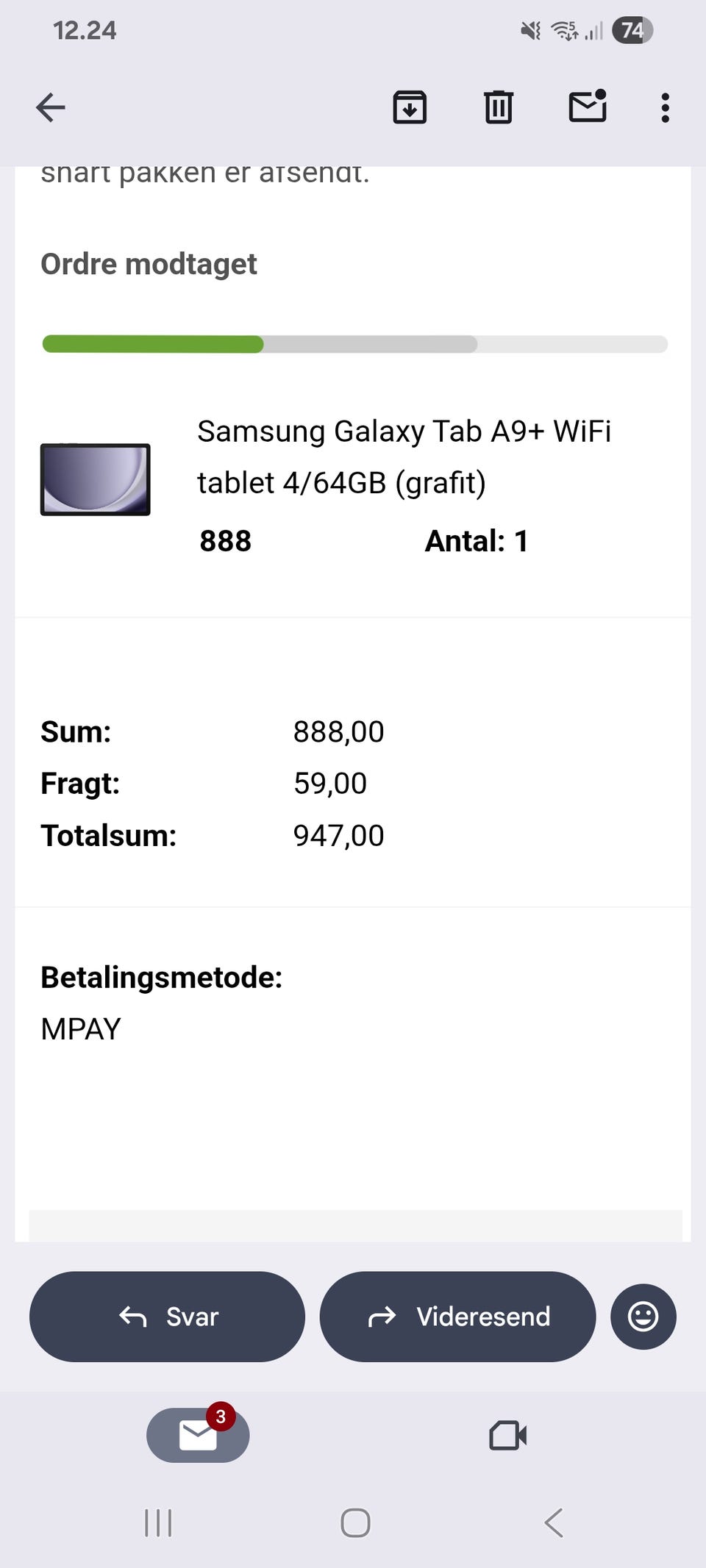Open recent apps
The width and height of the screenshot is (706, 1568).
(x=158, y=1522)
